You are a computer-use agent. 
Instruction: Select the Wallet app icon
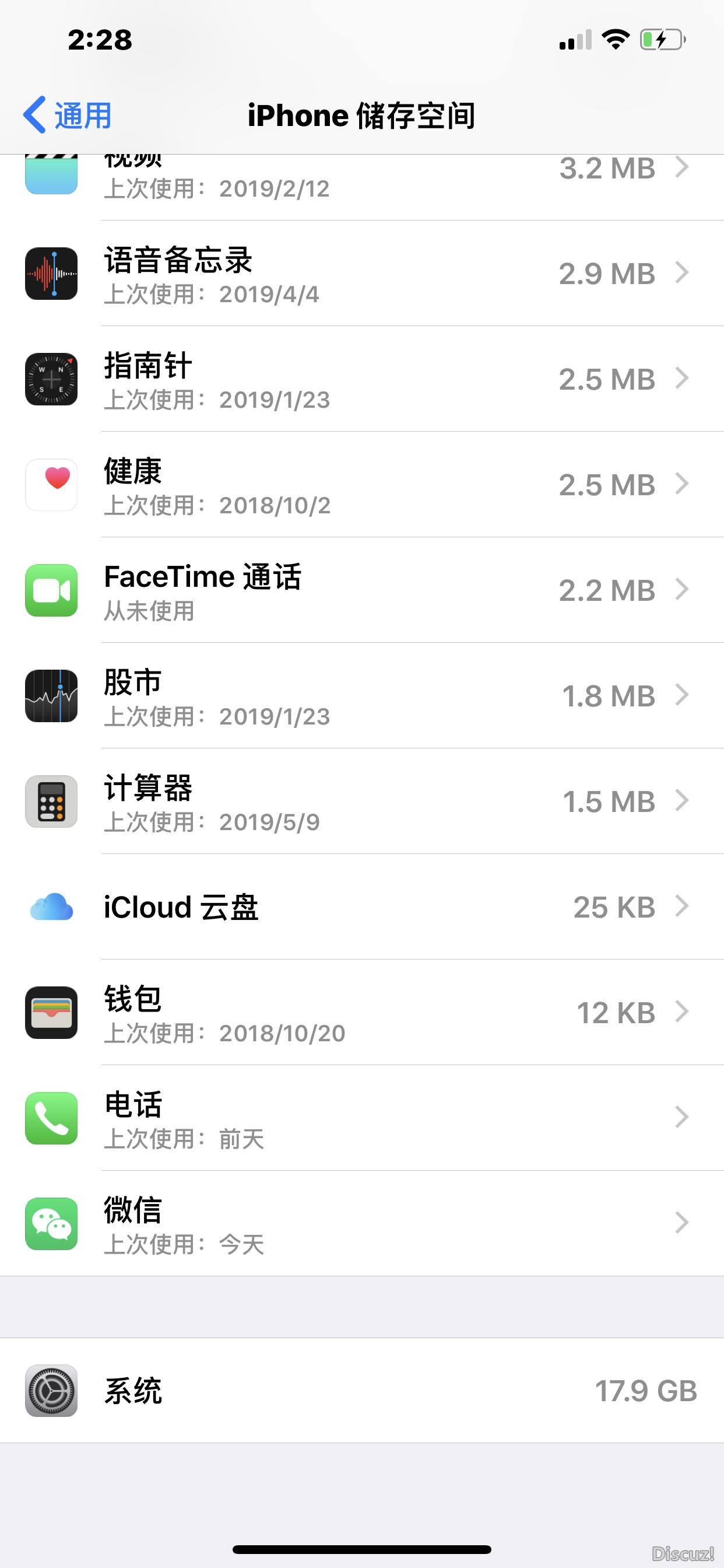tap(51, 1012)
